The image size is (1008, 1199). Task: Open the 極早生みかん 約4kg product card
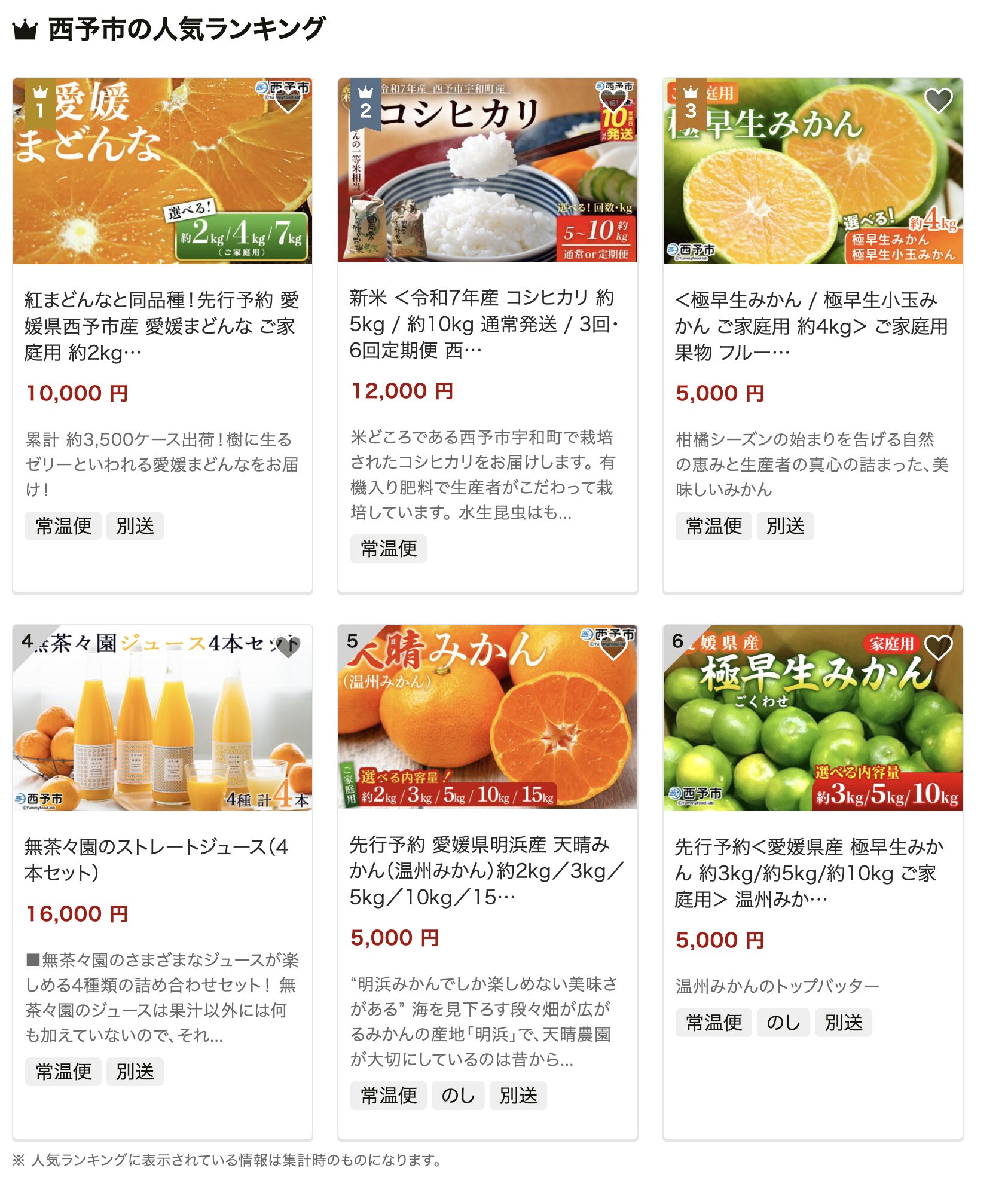click(812, 326)
